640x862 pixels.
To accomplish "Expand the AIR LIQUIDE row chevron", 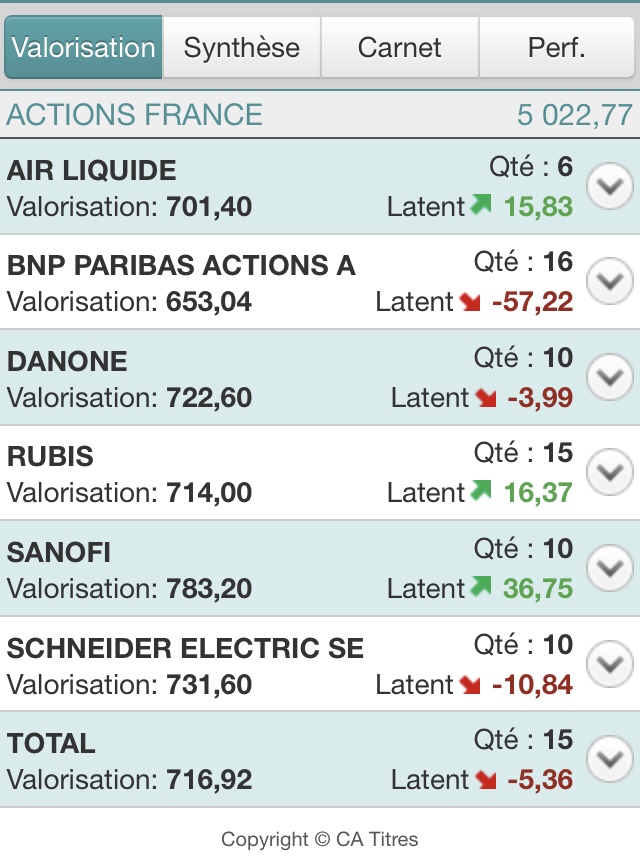I will (609, 186).
